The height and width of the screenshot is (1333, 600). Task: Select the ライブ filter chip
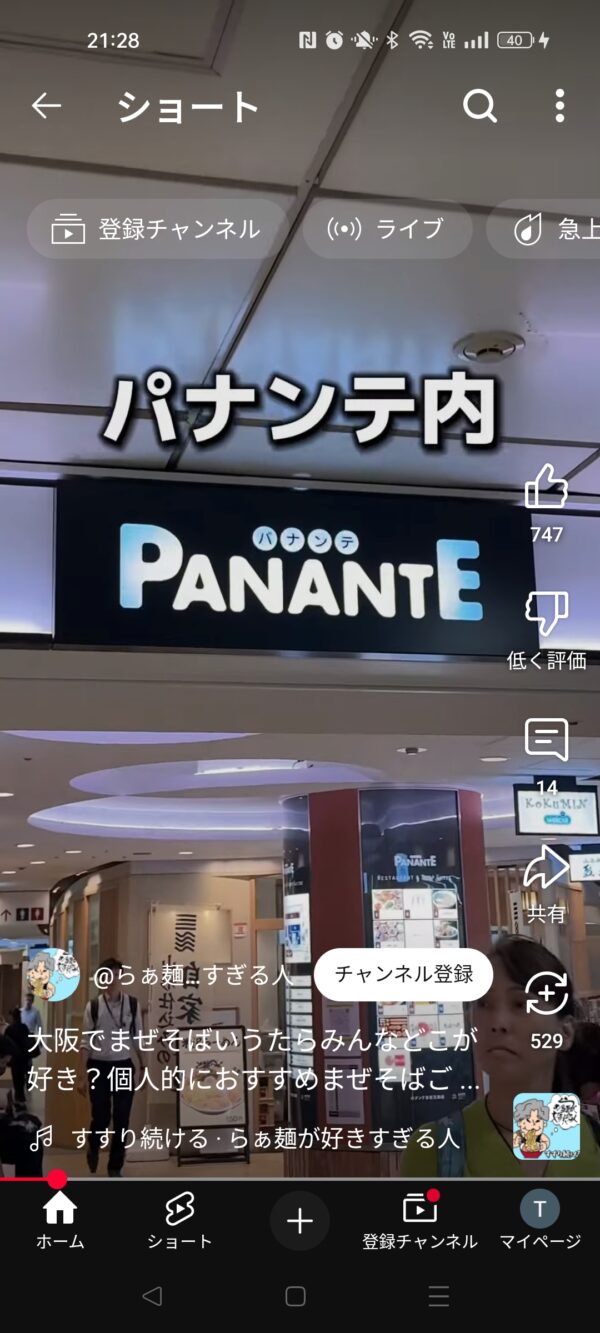(x=386, y=229)
